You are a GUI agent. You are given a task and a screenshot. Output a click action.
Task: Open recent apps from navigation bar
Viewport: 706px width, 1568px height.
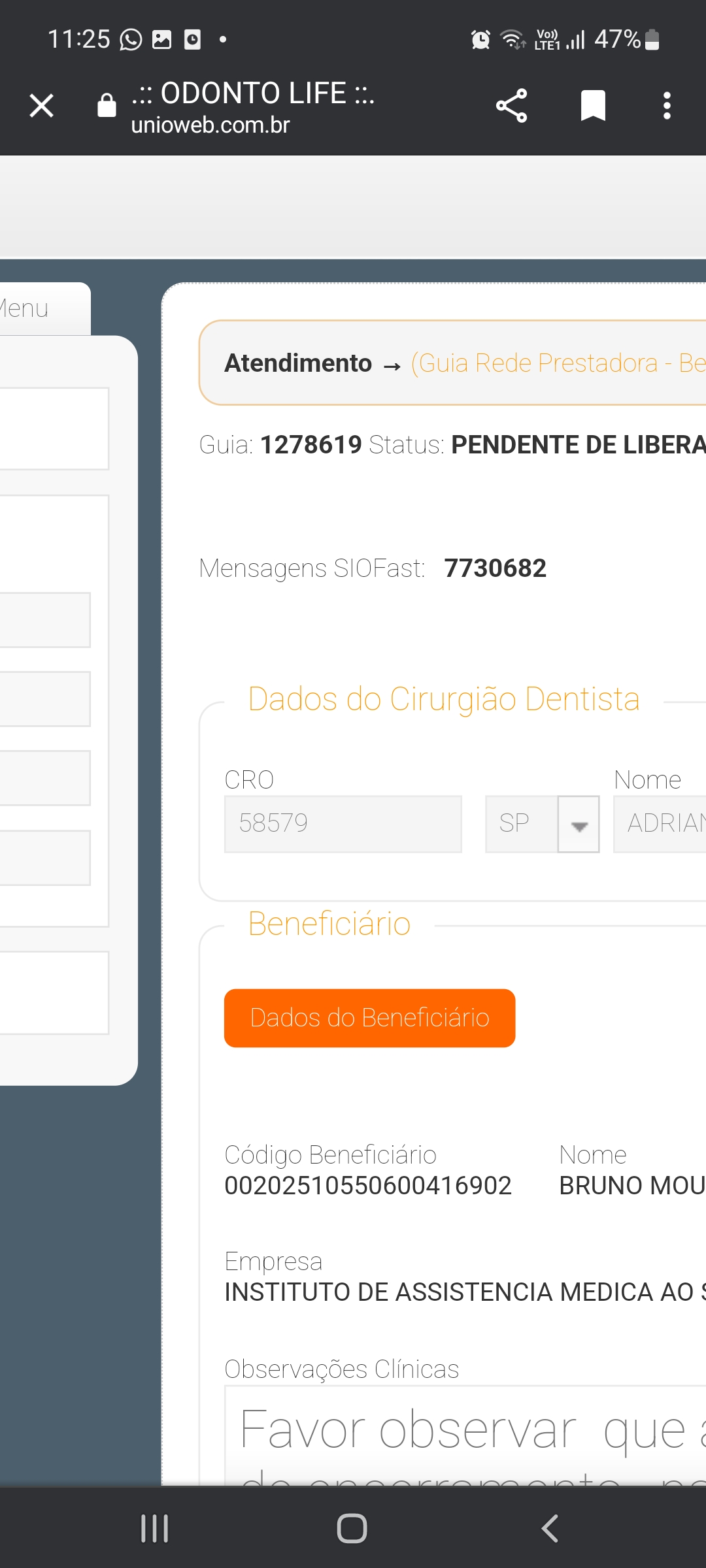pyautogui.click(x=155, y=1529)
